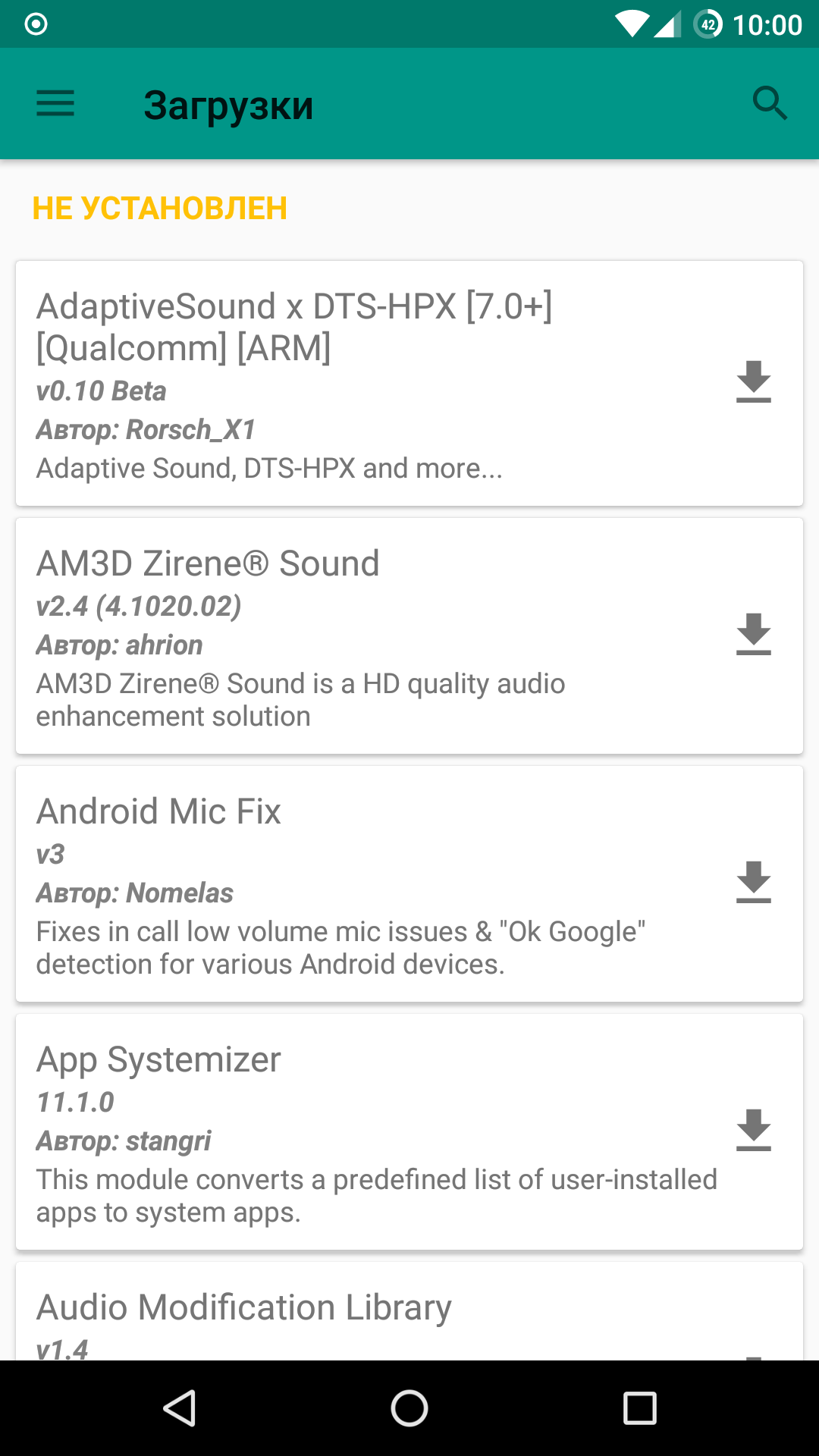This screenshot has width=819, height=1456.
Task: Download AM3D Zirene Sound module
Action: (x=753, y=635)
